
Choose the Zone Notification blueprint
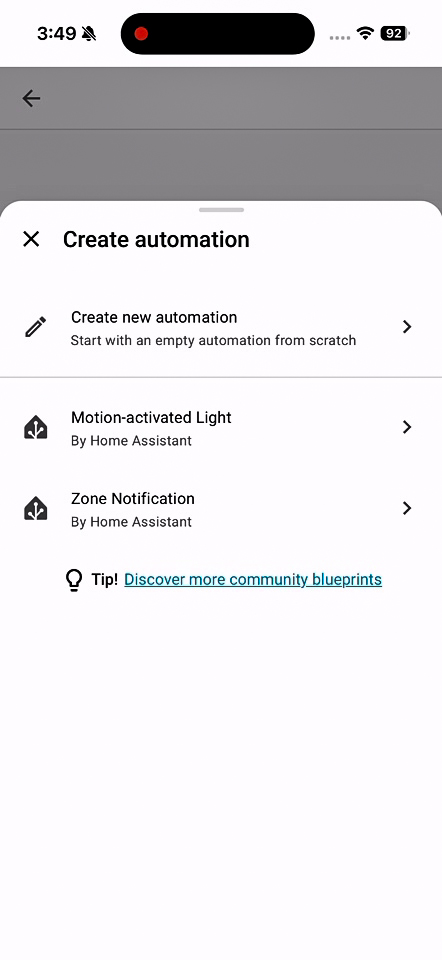(x=221, y=509)
